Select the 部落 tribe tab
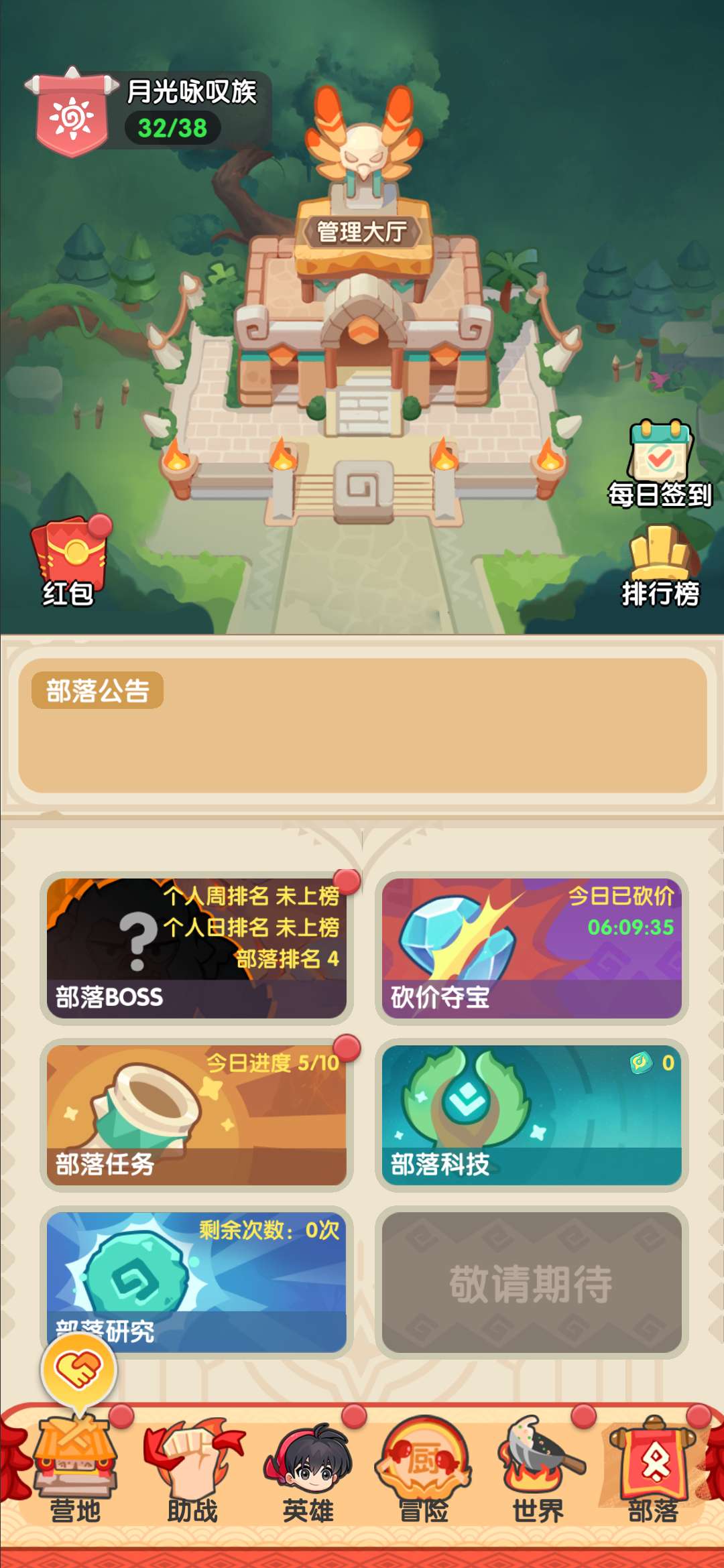 654,1472
